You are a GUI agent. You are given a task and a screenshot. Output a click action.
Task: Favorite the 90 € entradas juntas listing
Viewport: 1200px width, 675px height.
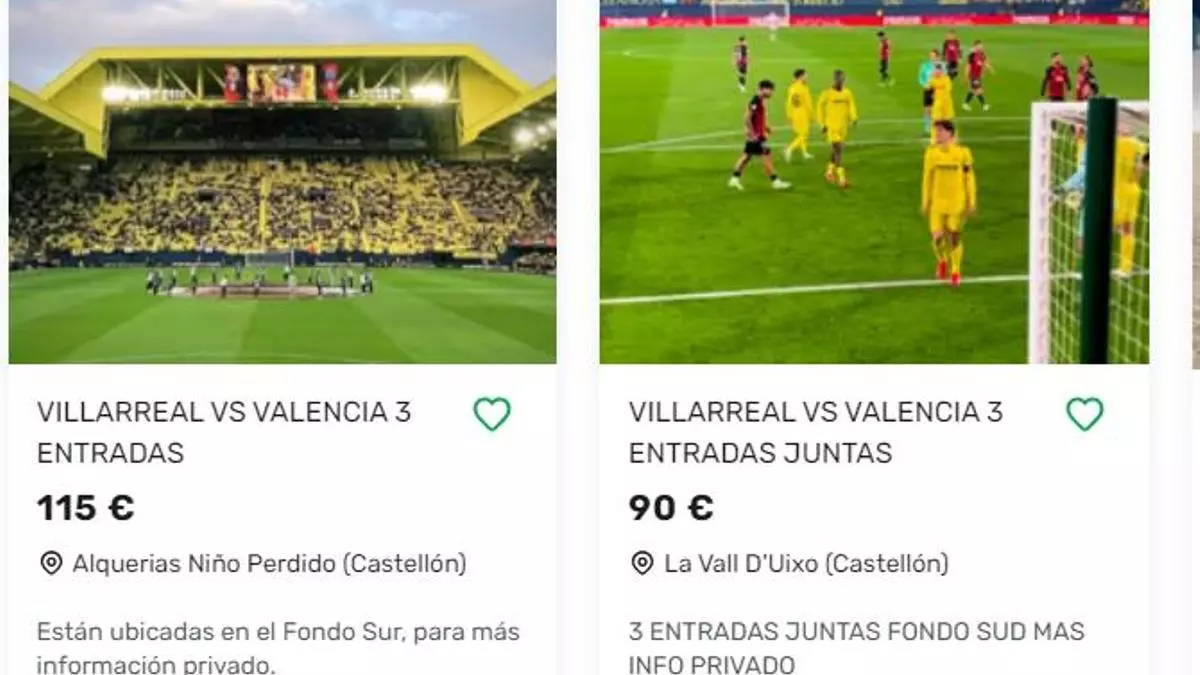(1084, 414)
